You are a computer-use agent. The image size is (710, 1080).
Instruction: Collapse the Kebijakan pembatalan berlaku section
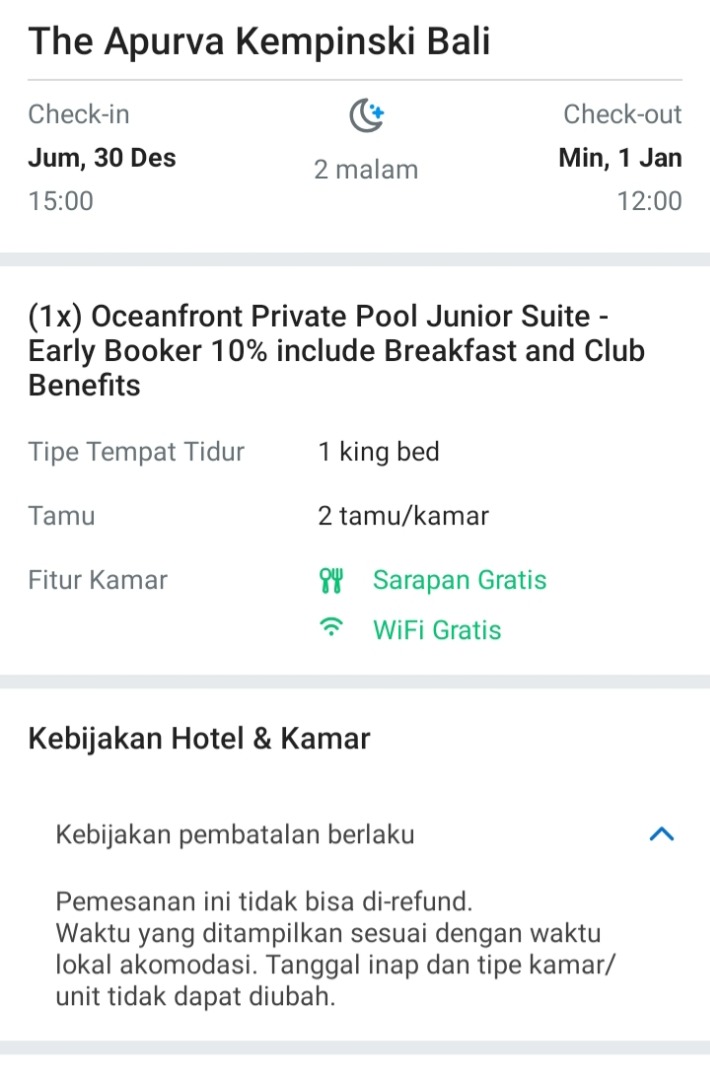coord(662,834)
